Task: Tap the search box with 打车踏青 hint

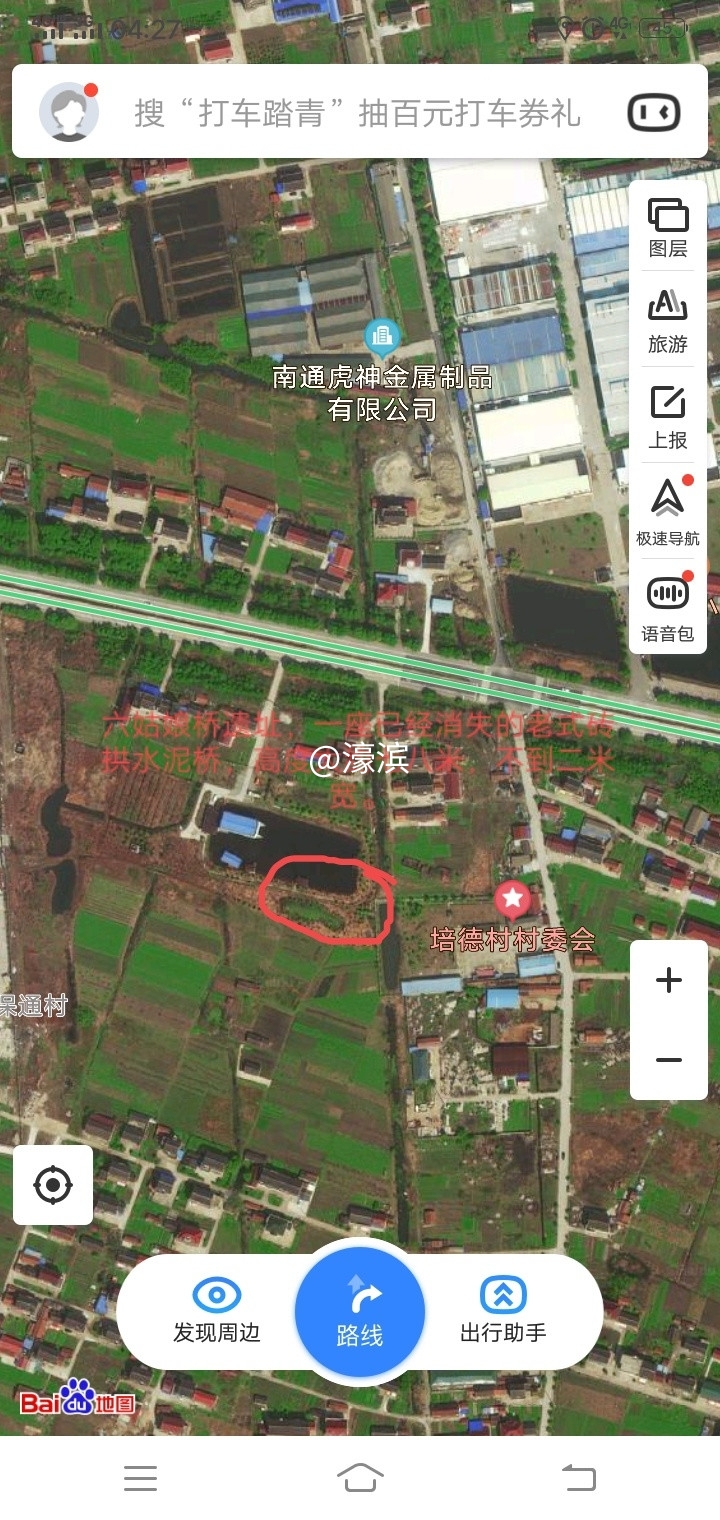Action: coord(357,112)
